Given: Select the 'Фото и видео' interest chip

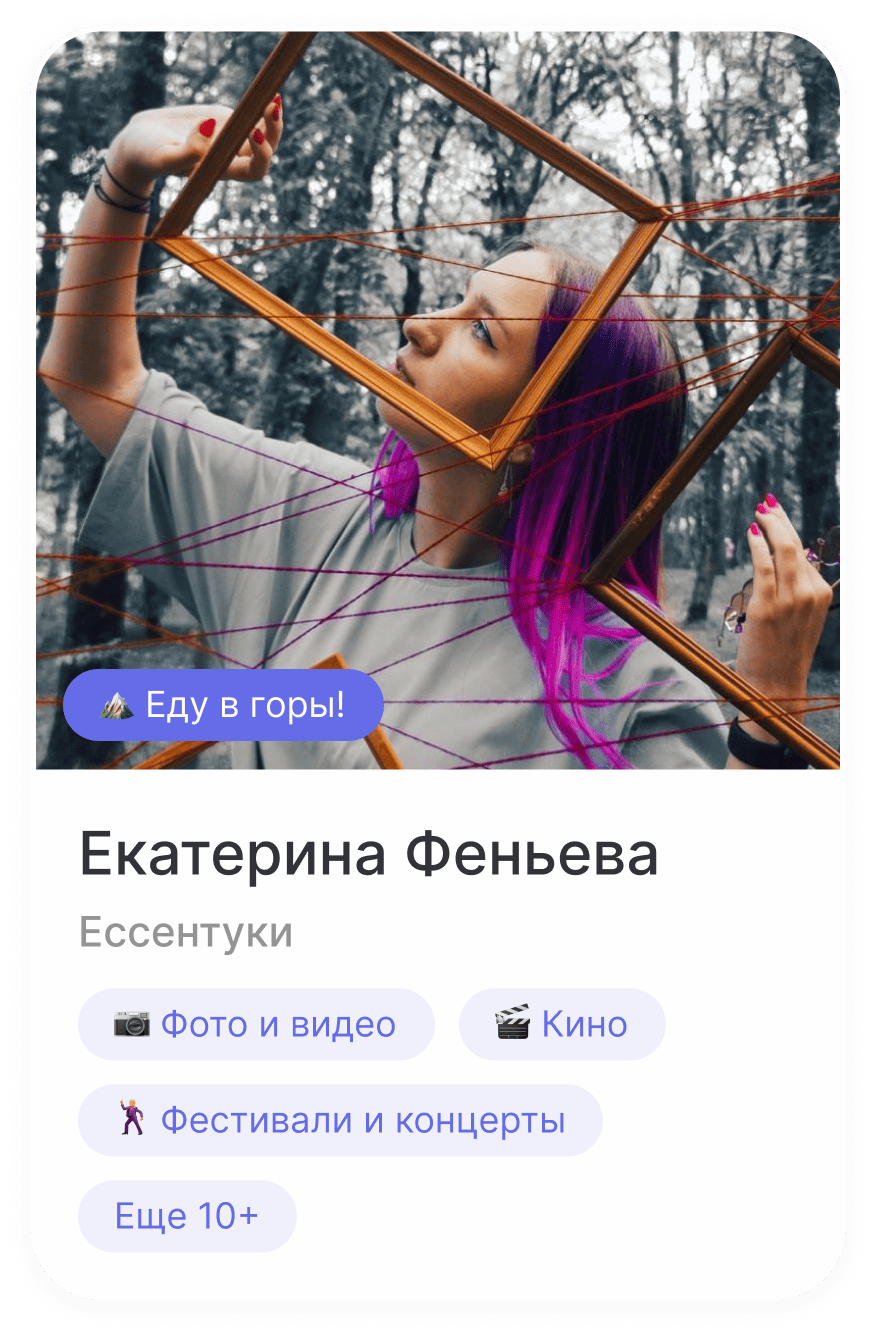Looking at the screenshot, I should 256,1024.
